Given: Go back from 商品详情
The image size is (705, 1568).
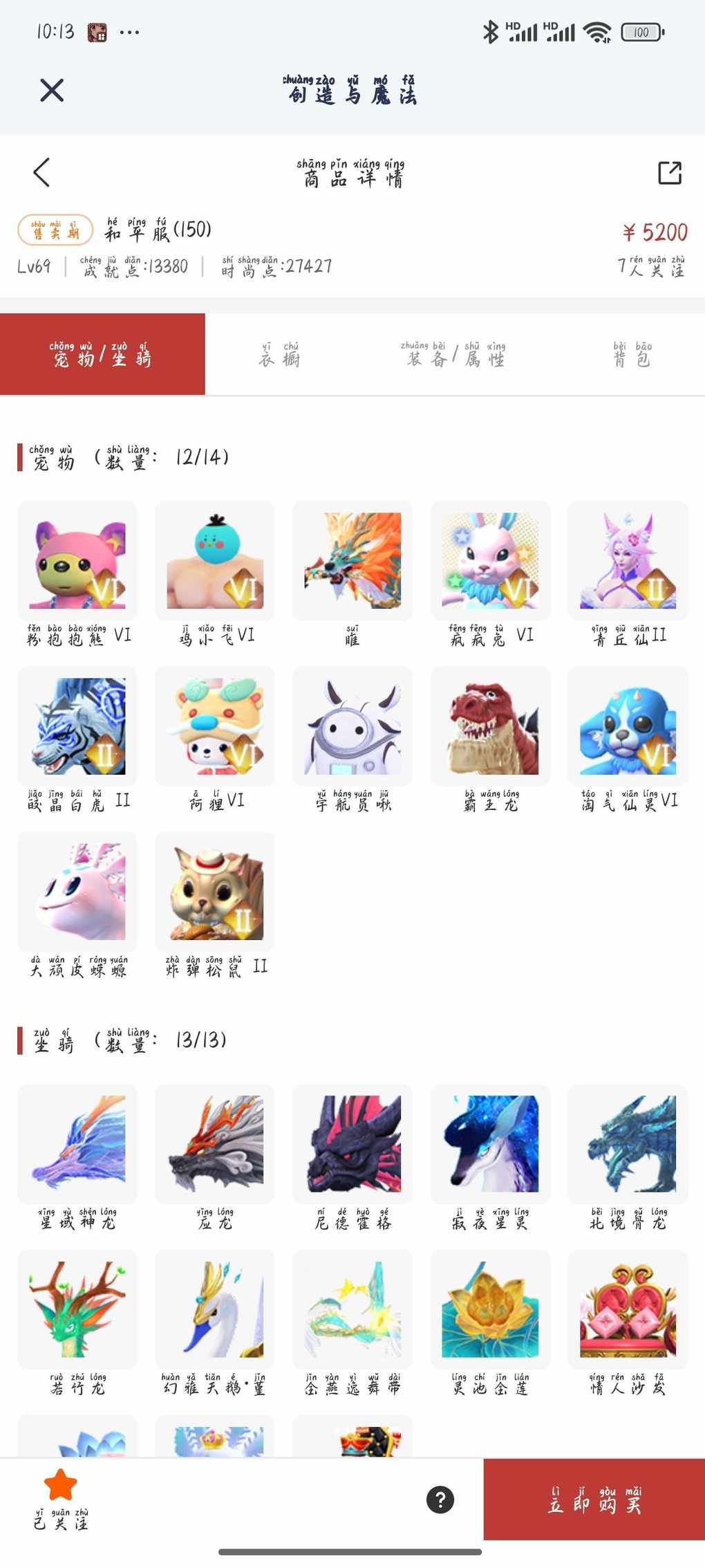Looking at the screenshot, I should pos(41,172).
